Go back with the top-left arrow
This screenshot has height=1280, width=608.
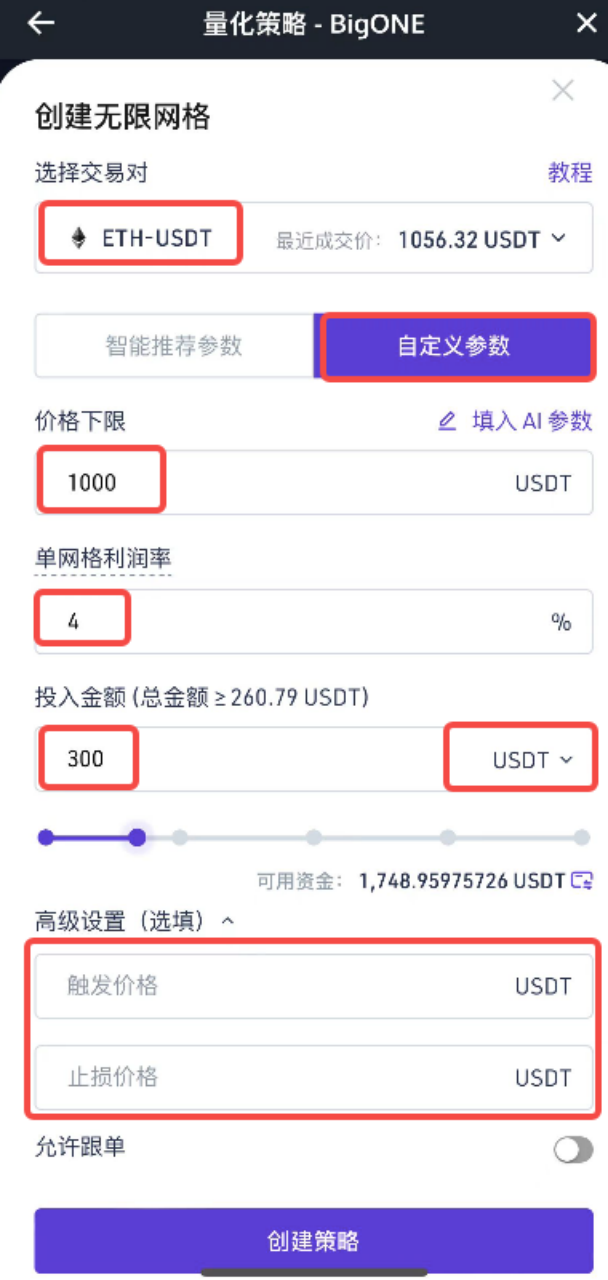click(x=41, y=23)
